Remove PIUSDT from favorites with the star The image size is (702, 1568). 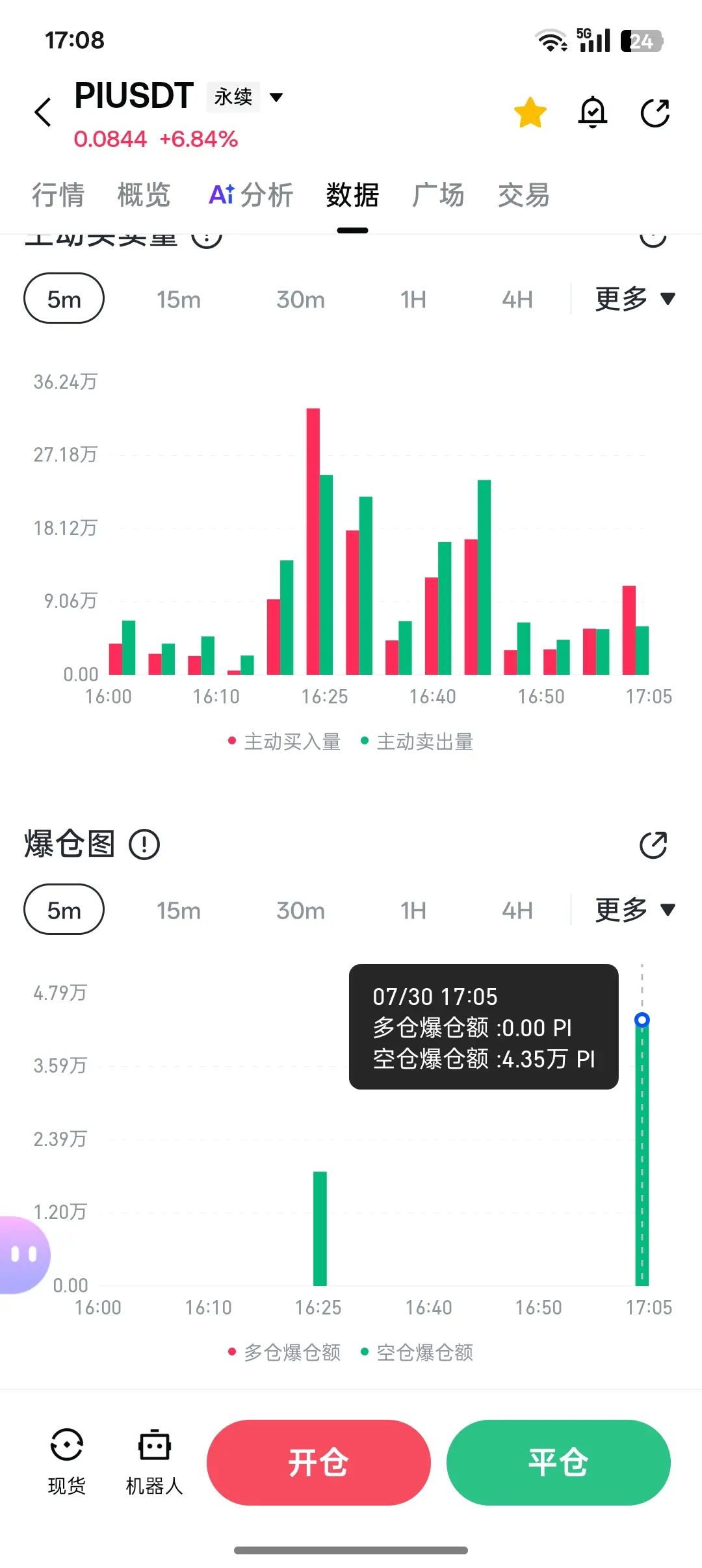point(530,112)
